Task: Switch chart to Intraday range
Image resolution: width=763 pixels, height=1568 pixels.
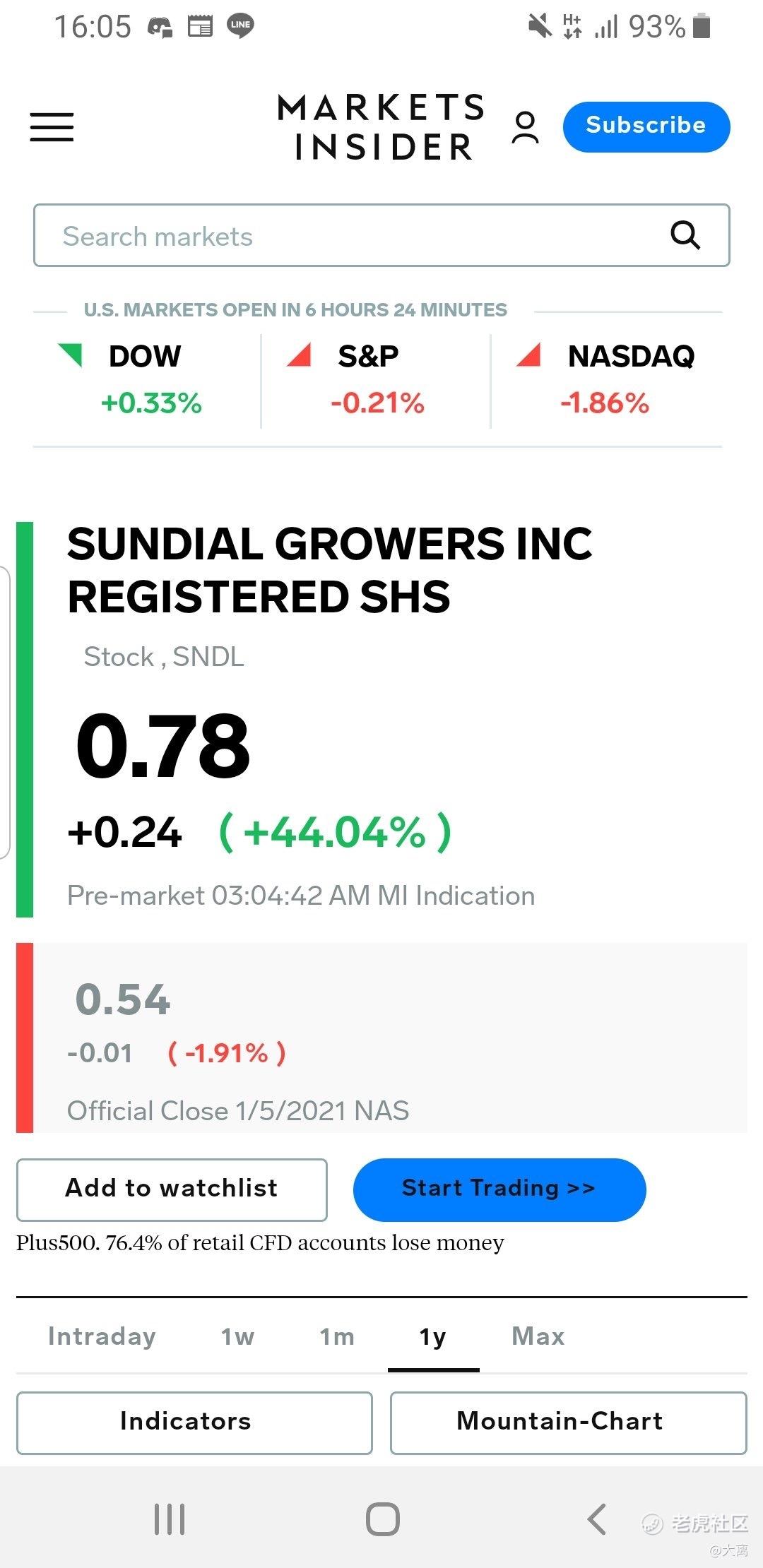Action: [x=102, y=1336]
